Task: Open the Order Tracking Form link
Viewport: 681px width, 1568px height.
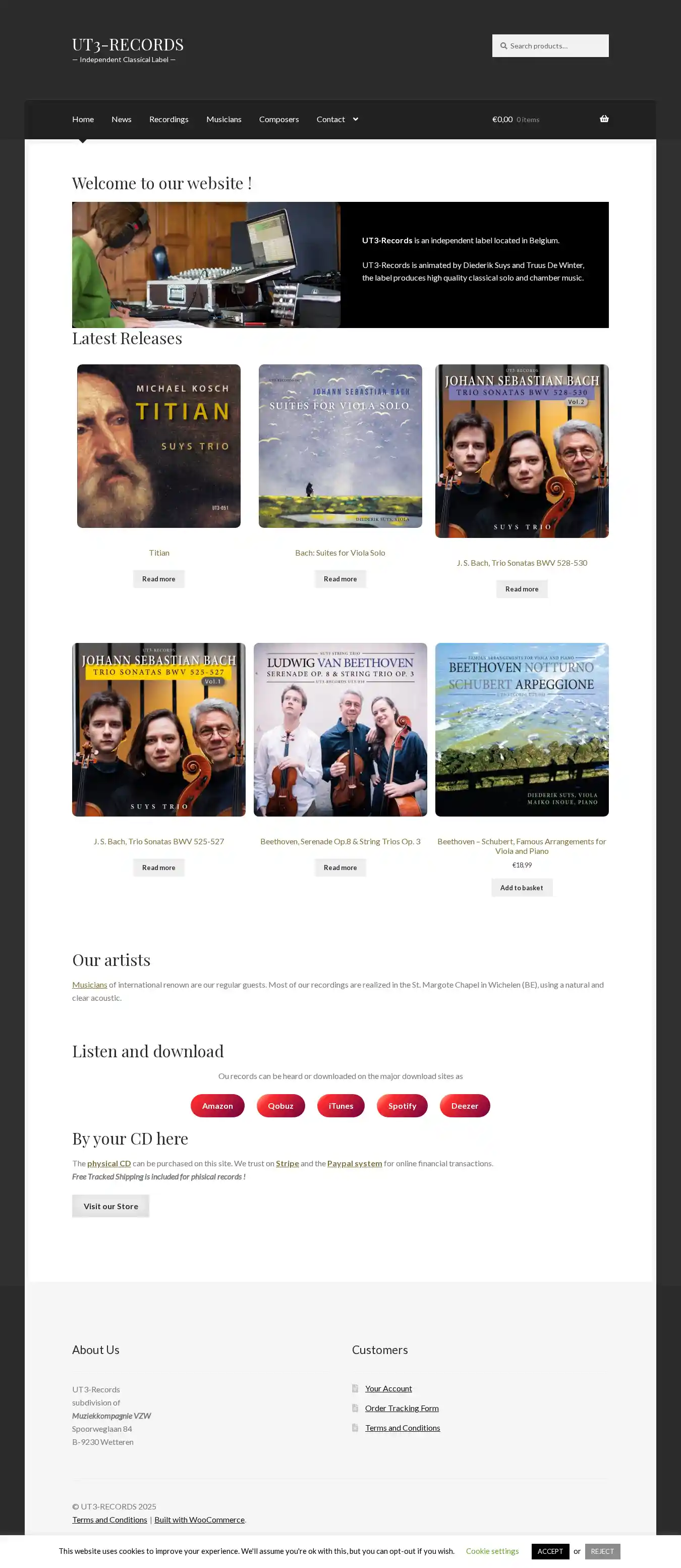Action: click(x=402, y=1408)
